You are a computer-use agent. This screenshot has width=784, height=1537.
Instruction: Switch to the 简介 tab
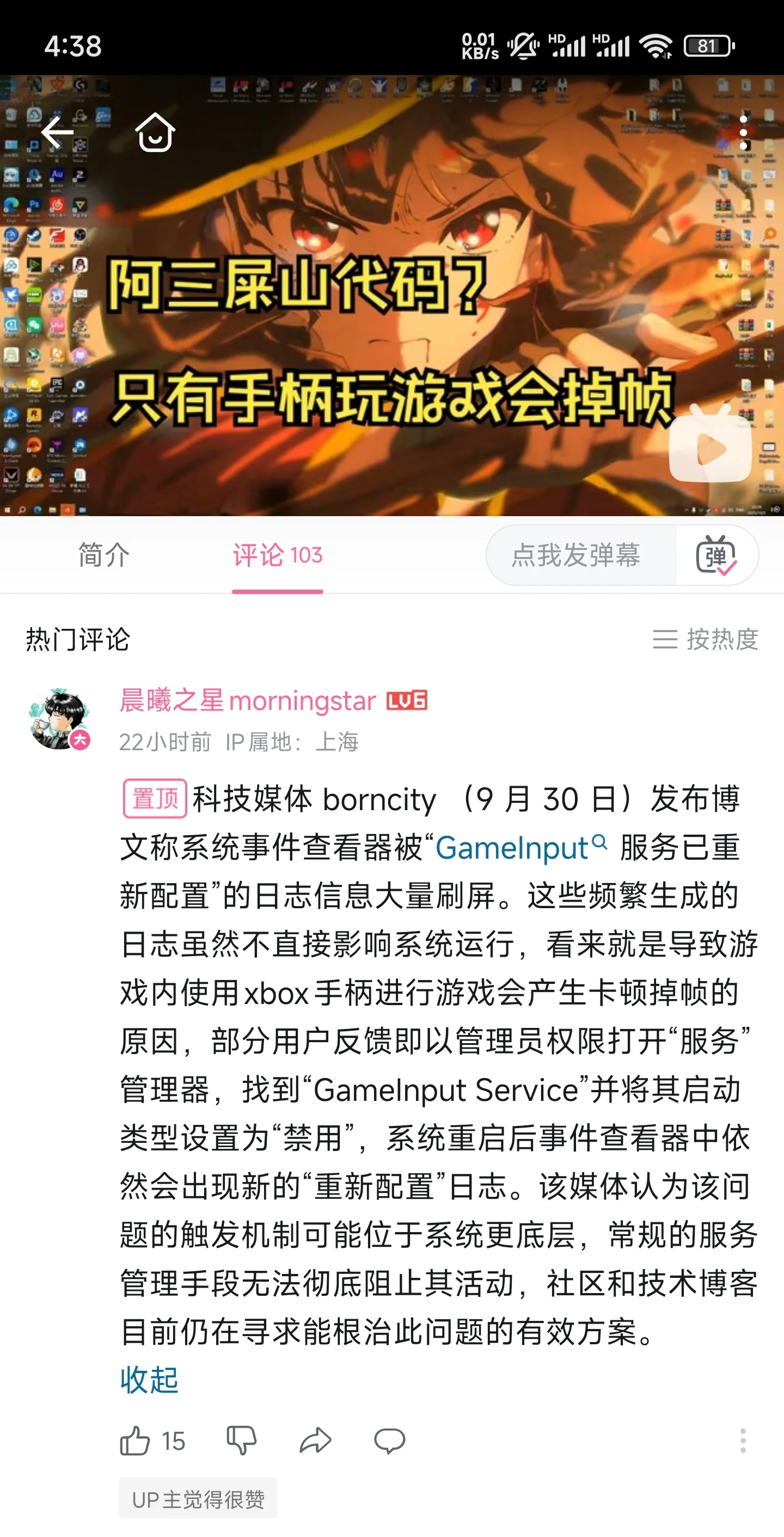(104, 555)
